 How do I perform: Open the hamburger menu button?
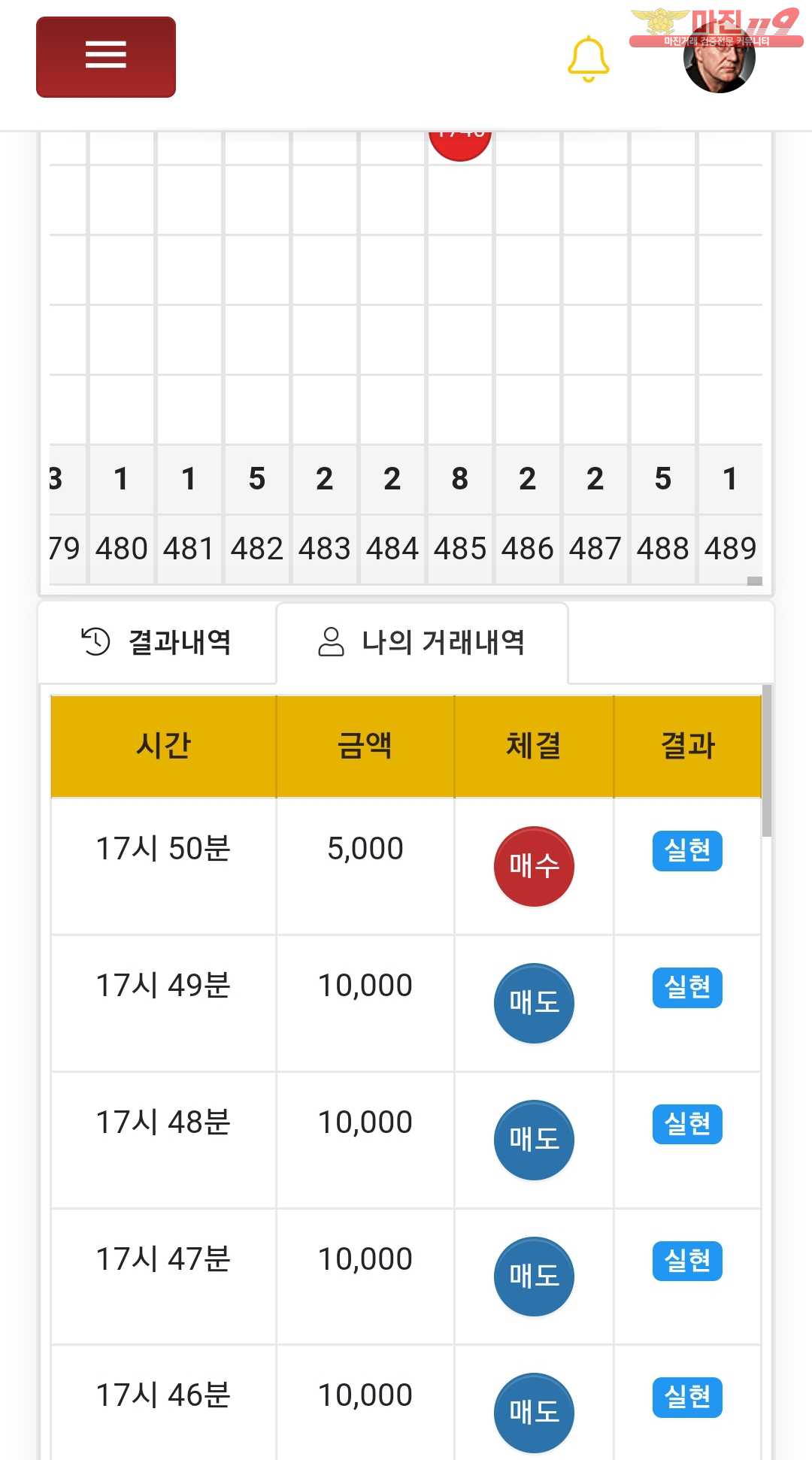tap(106, 56)
